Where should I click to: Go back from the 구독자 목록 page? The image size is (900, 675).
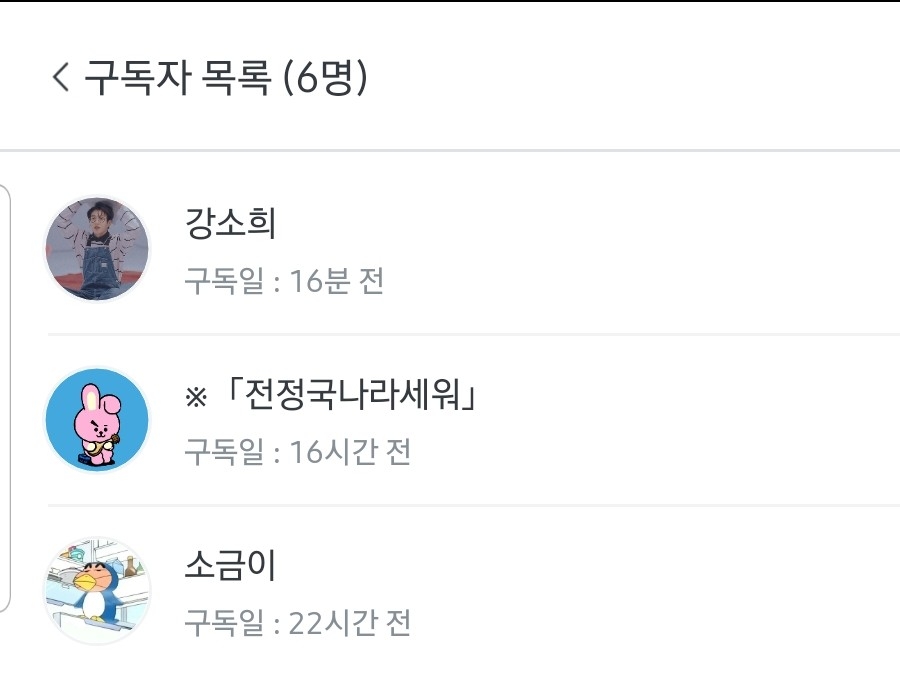point(61,77)
